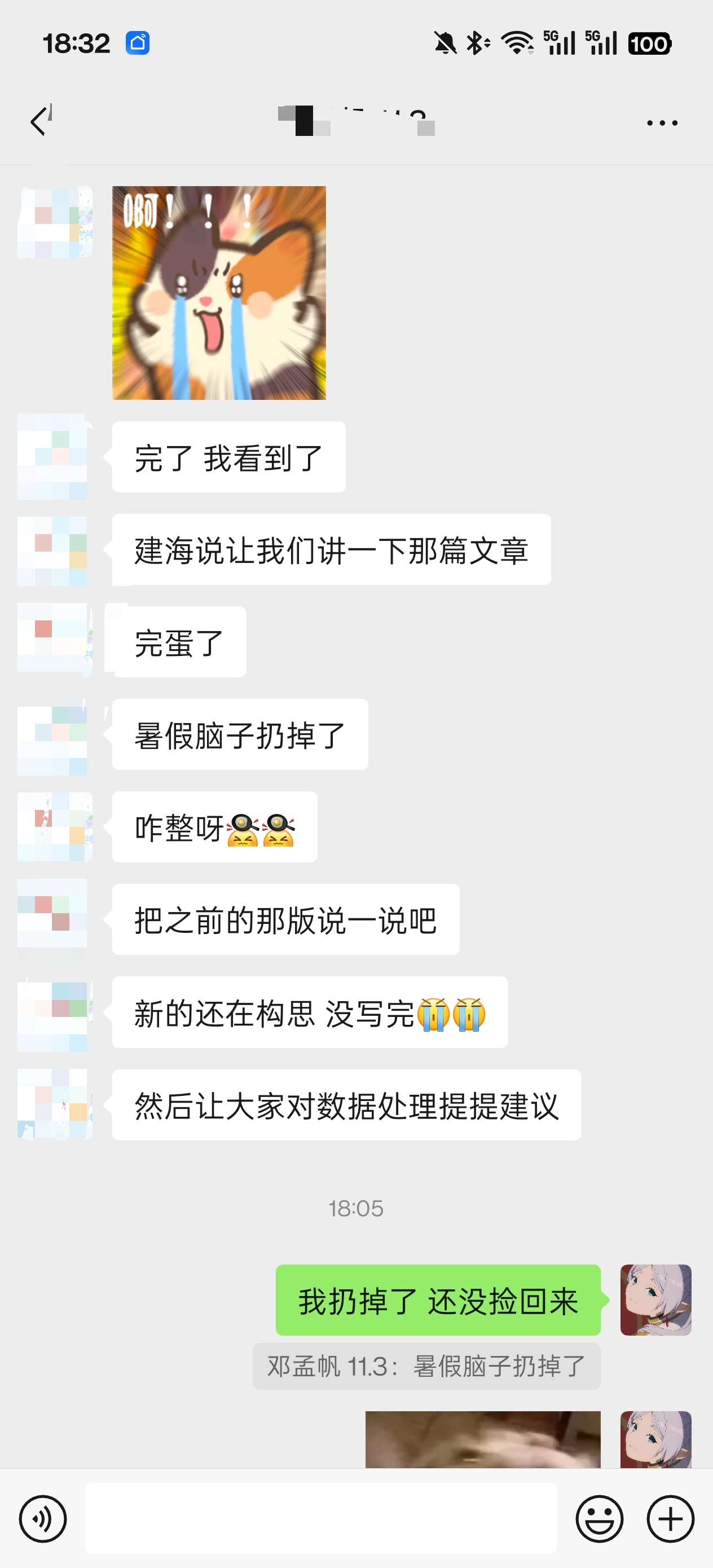The image size is (713, 1568).
Task: Open your own avatar beside '我扔掉了 还没捡回来'
Action: click(655, 1300)
